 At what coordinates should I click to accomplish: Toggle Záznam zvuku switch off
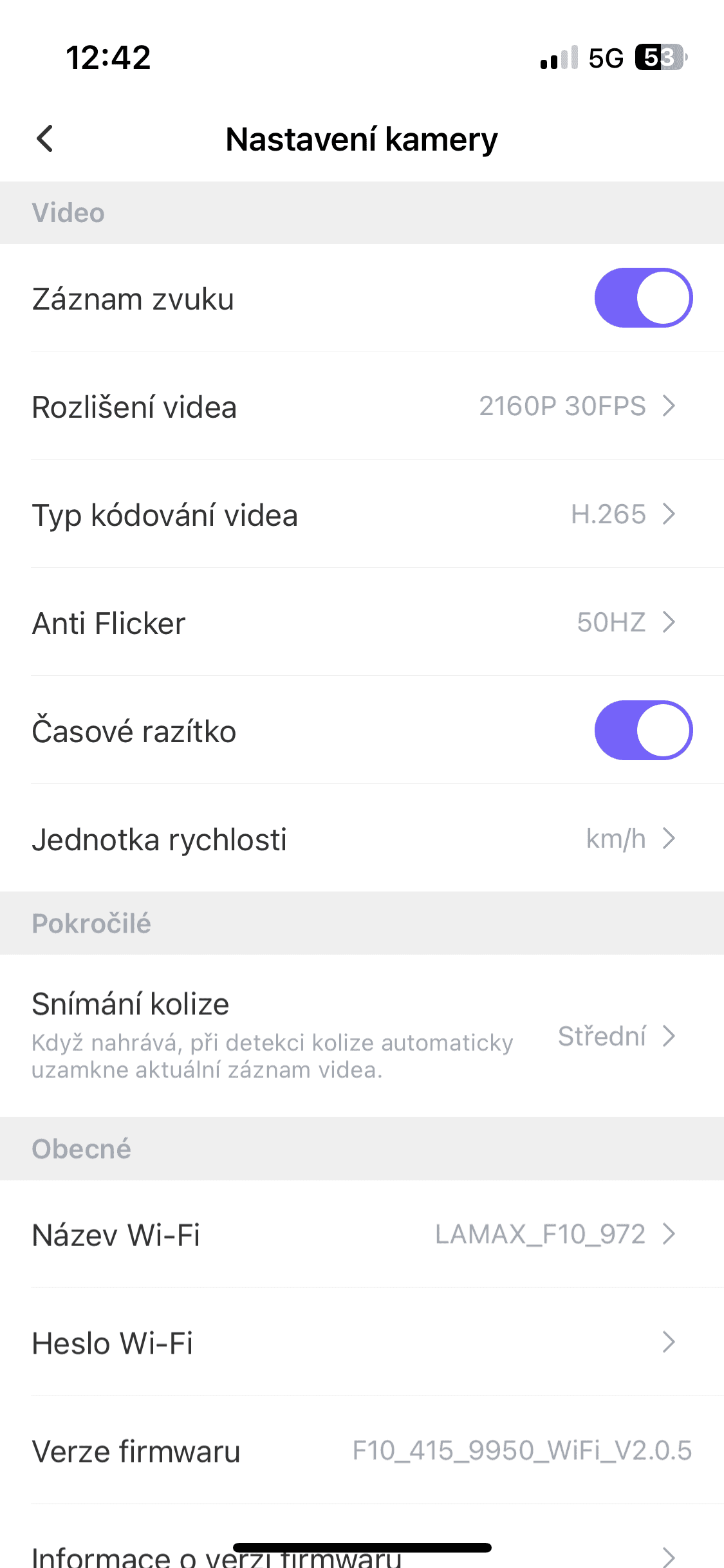tap(643, 298)
